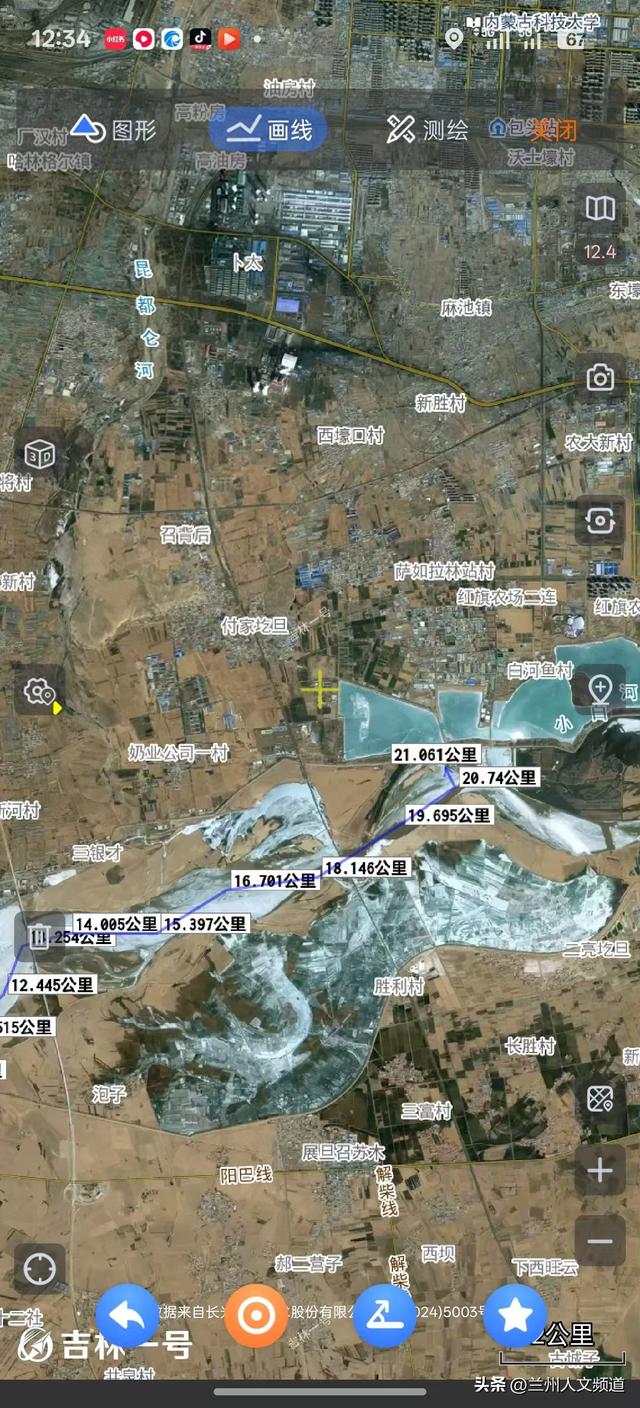Center map on my current location
The image size is (640, 1408).
(x=39, y=1269)
